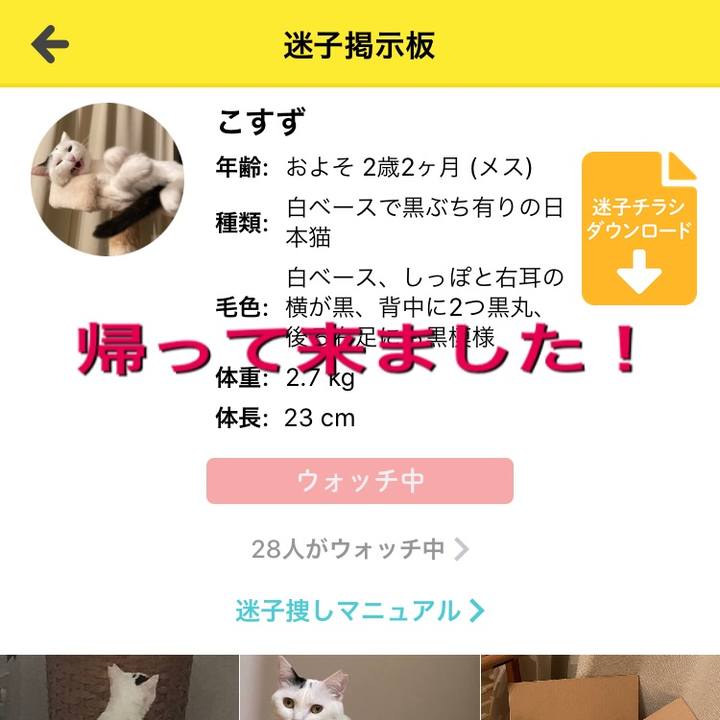This screenshot has width=720, height=720.
Task: Tap the ウォッチ中 button
Action: pyautogui.click(x=360, y=481)
